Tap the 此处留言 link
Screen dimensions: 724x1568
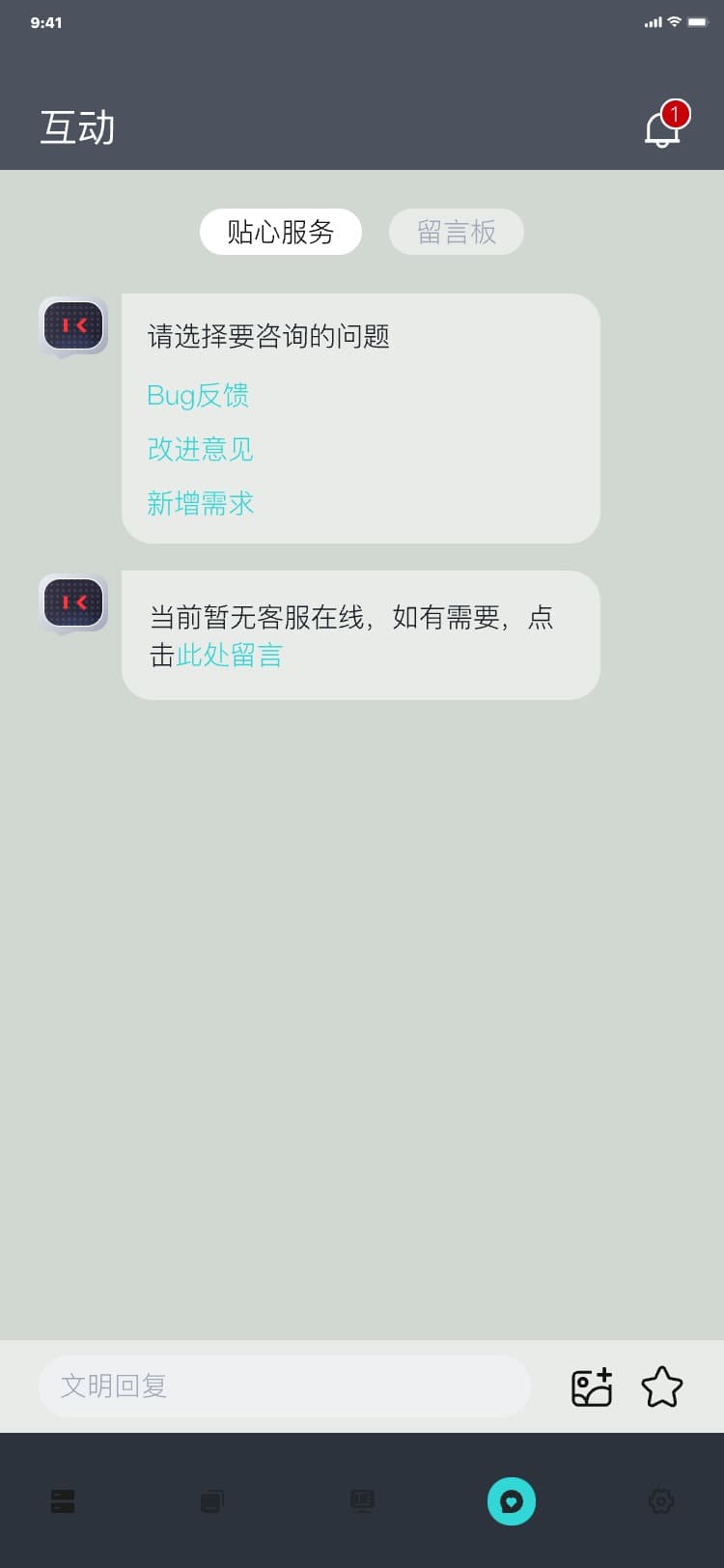coord(230,656)
